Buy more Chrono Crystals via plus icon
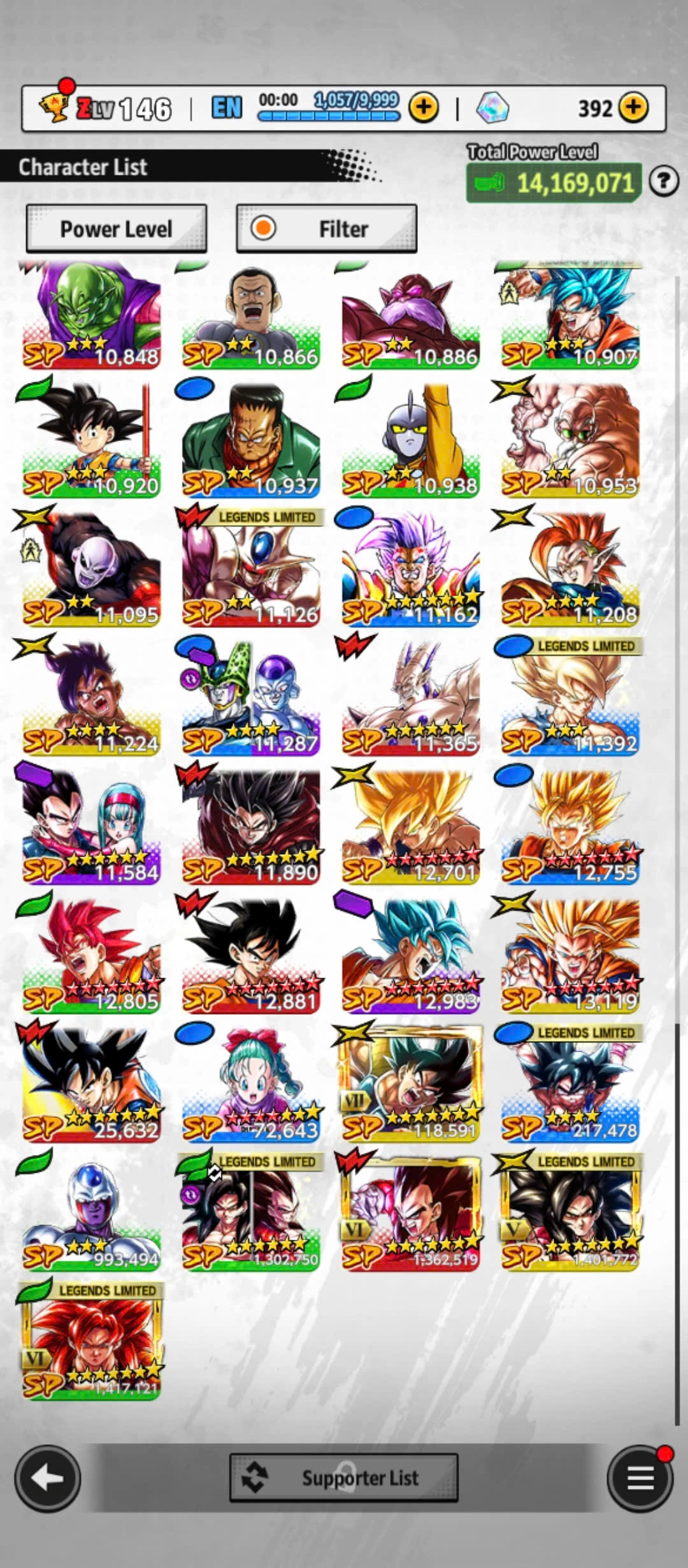Viewport: 688px width, 1568px height. pyautogui.click(x=633, y=108)
